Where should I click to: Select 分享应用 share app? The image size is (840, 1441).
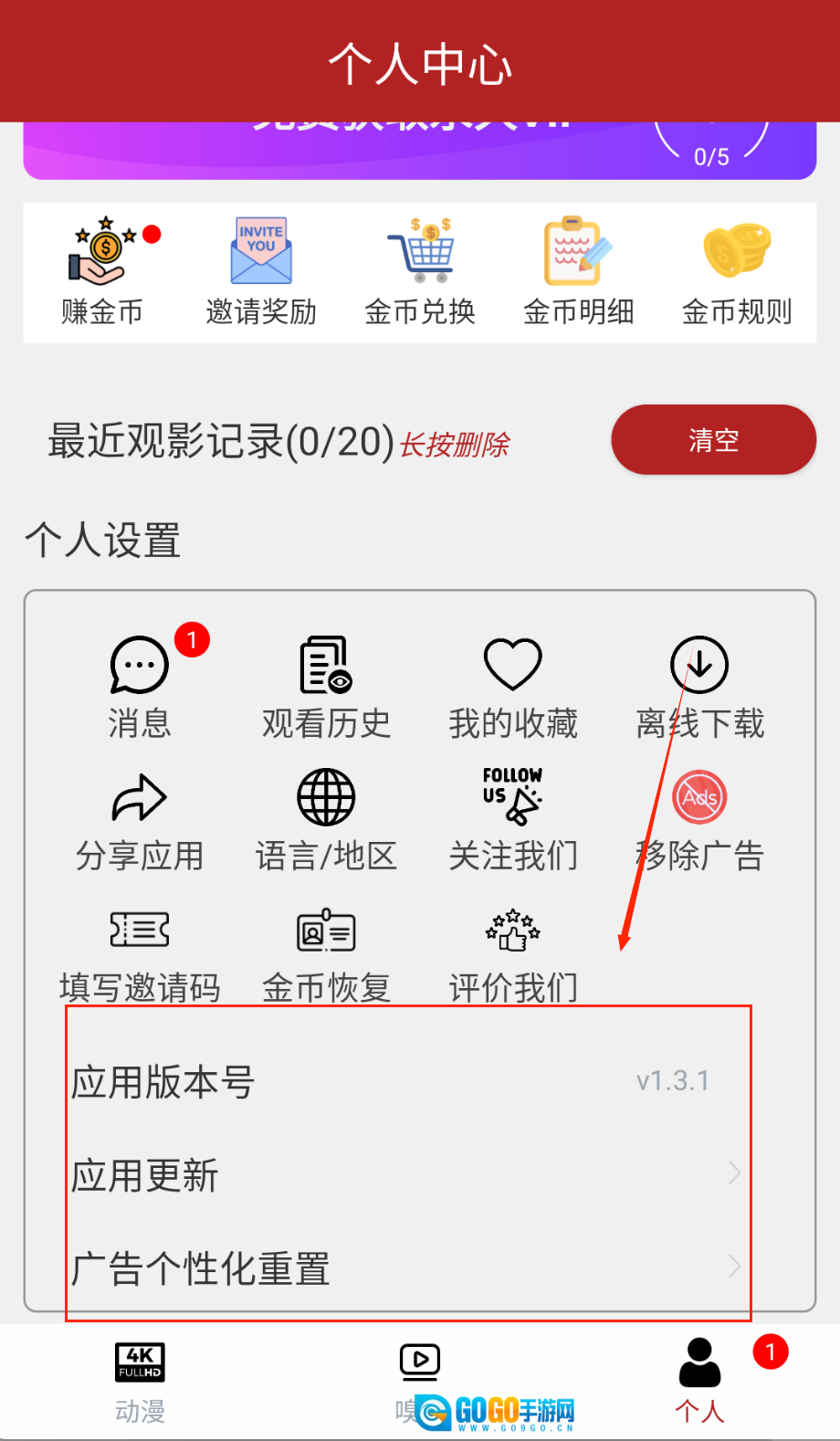coord(140,819)
